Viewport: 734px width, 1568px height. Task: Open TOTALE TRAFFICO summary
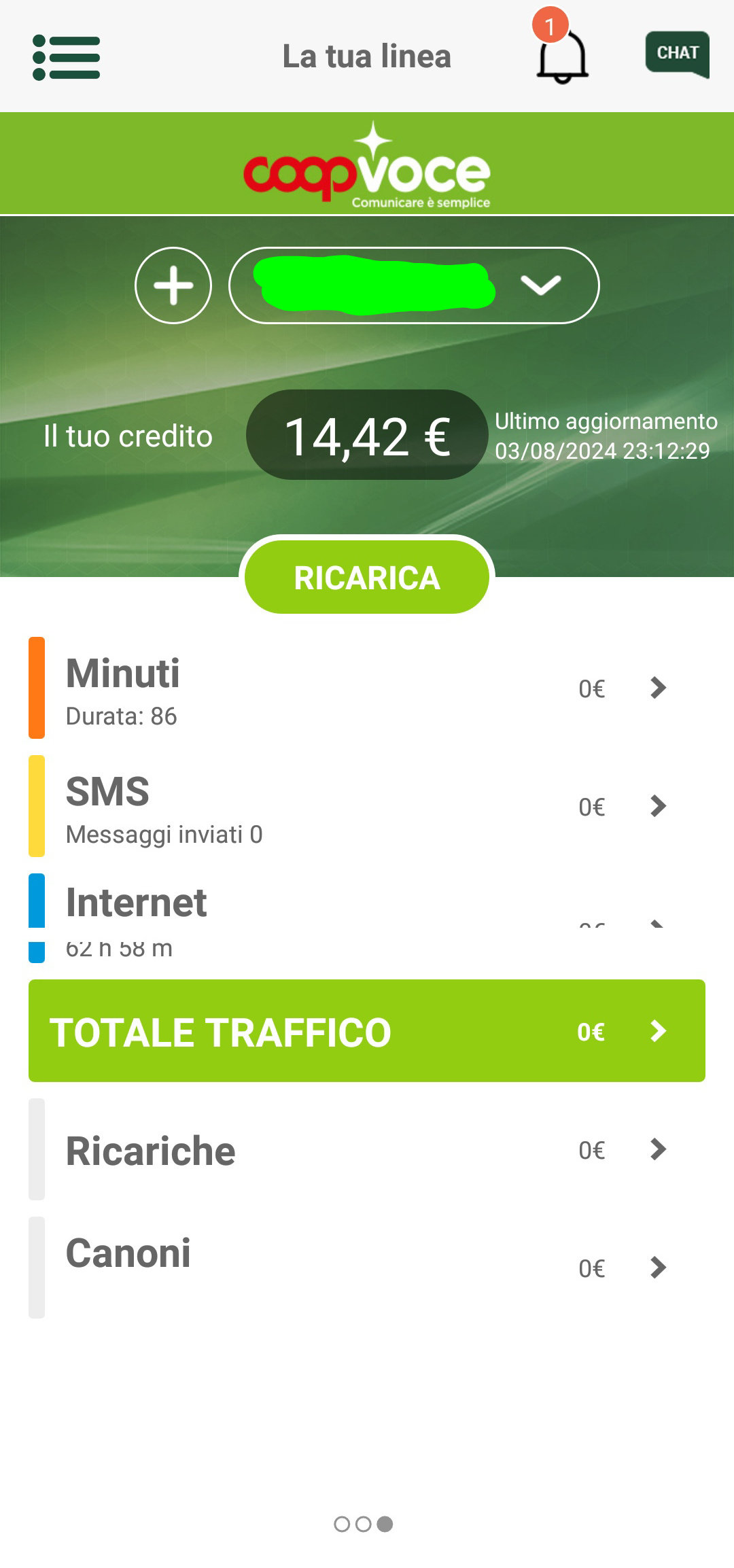(x=367, y=1031)
